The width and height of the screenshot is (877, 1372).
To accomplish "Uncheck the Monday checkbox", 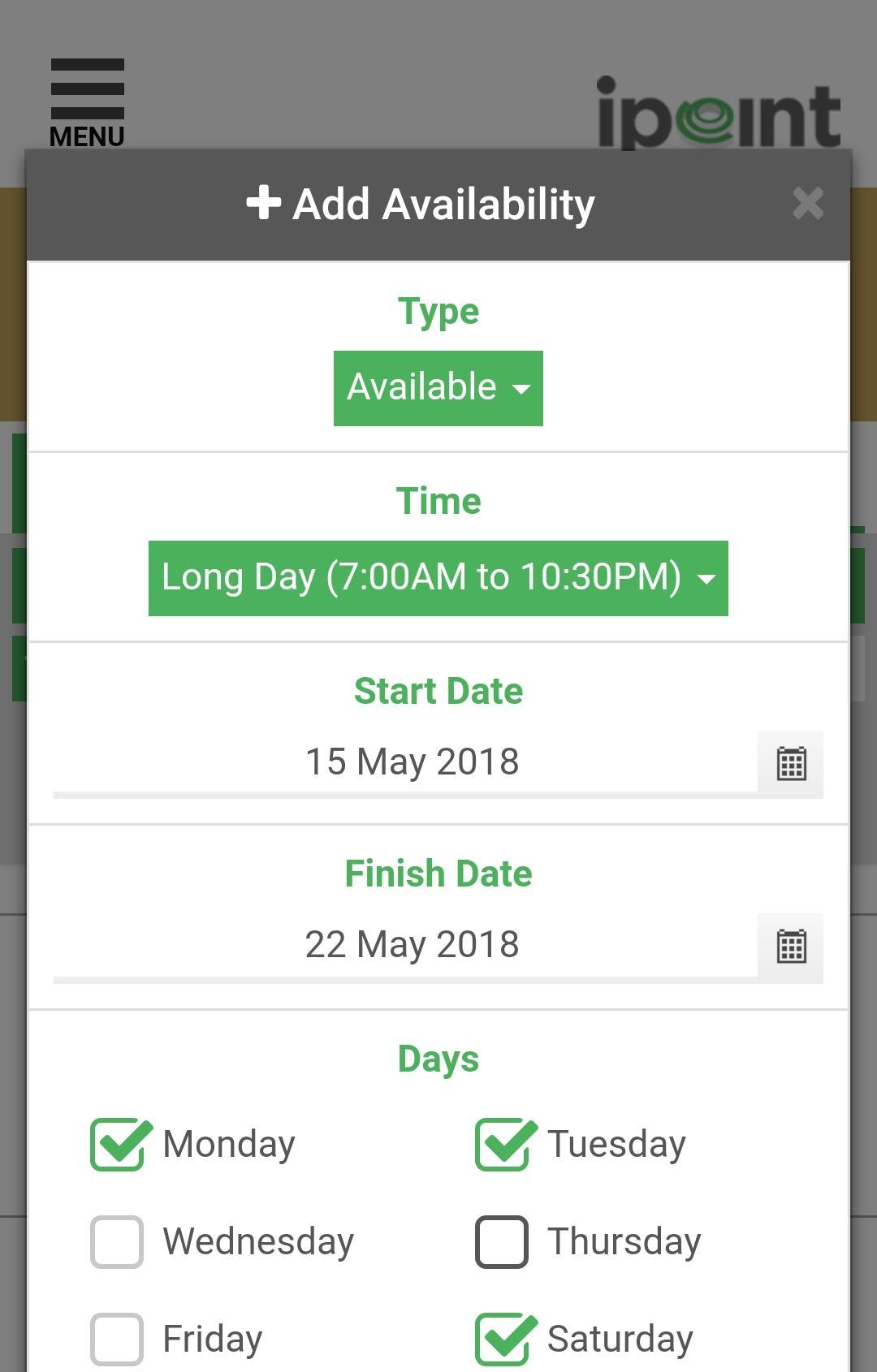I will [119, 1144].
